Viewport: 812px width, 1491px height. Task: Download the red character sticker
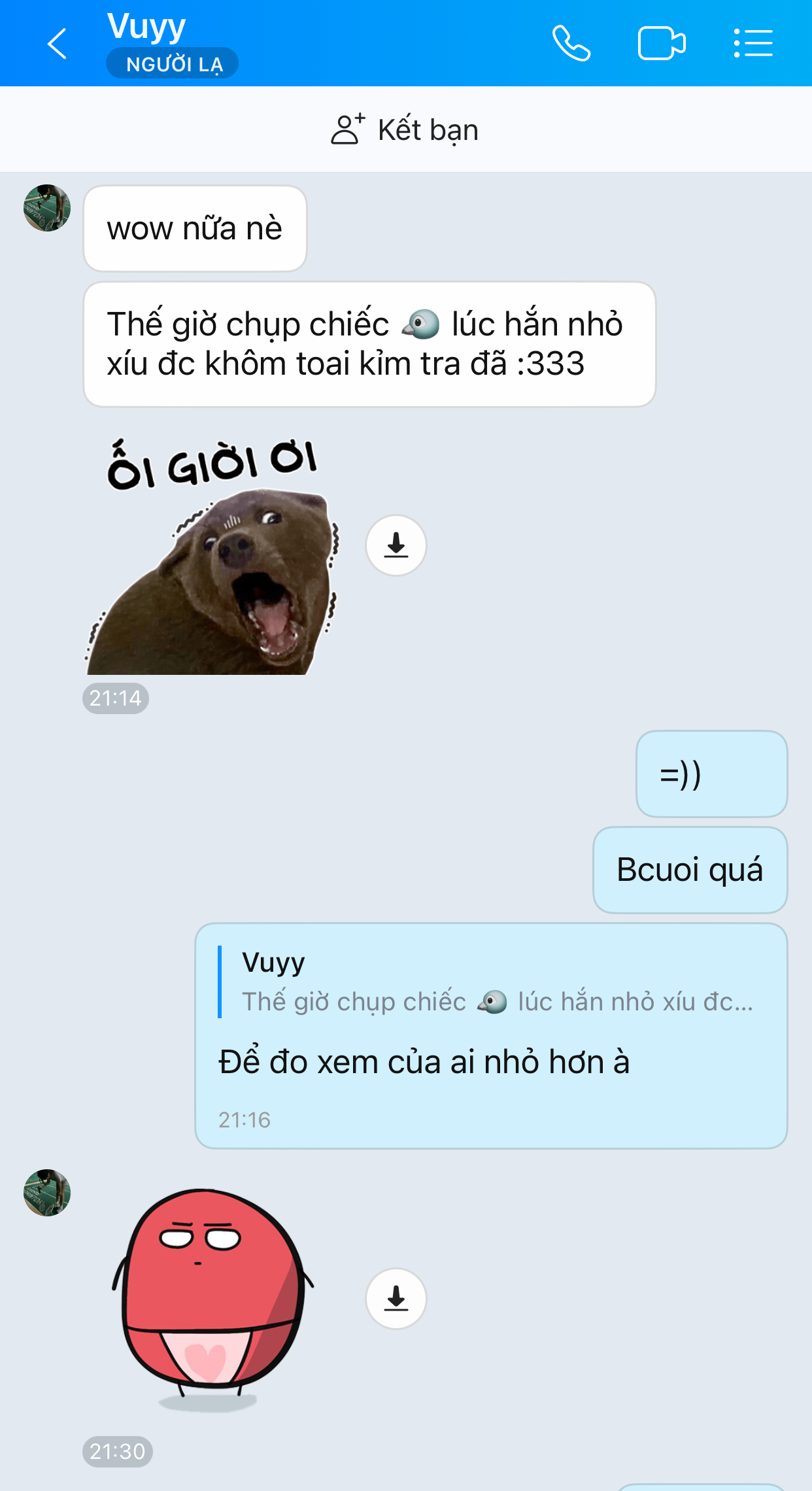(396, 1299)
